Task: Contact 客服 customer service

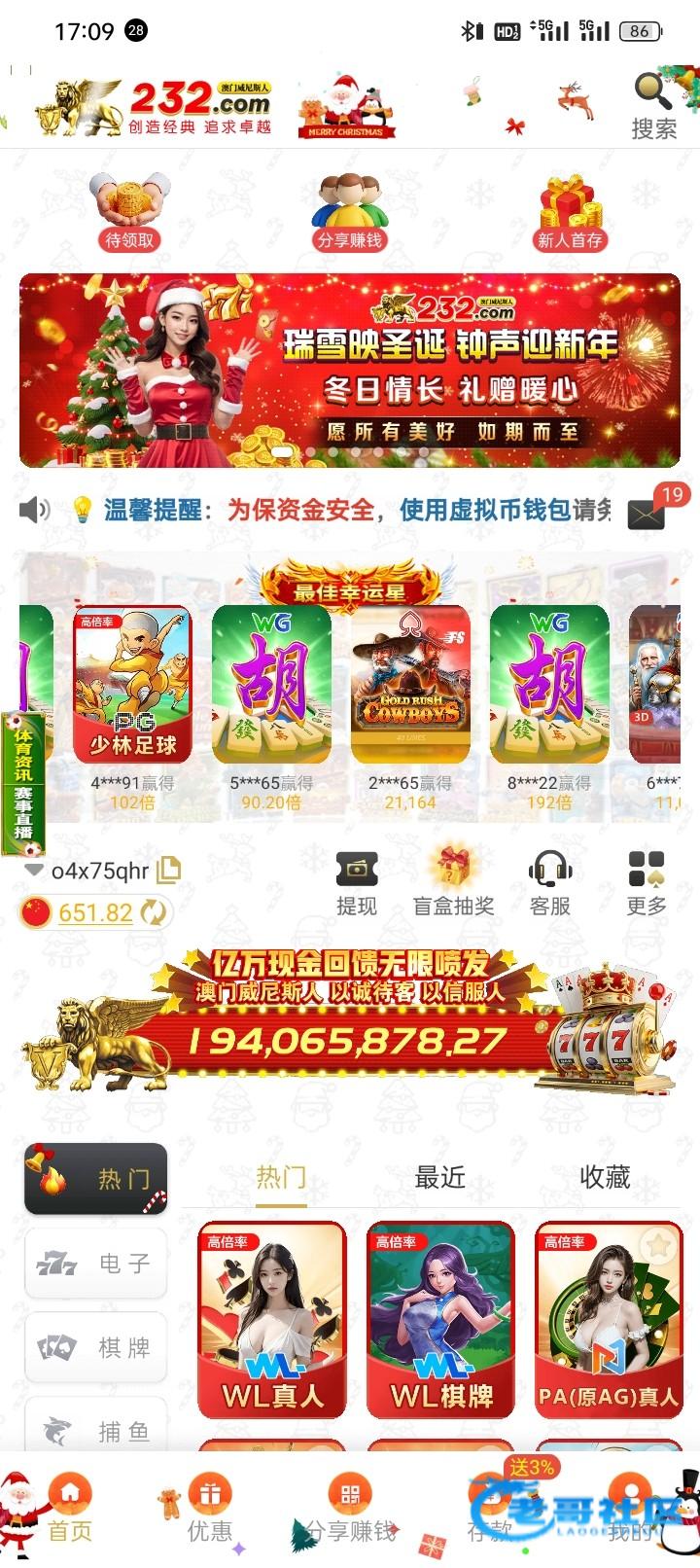Action: 549,882
